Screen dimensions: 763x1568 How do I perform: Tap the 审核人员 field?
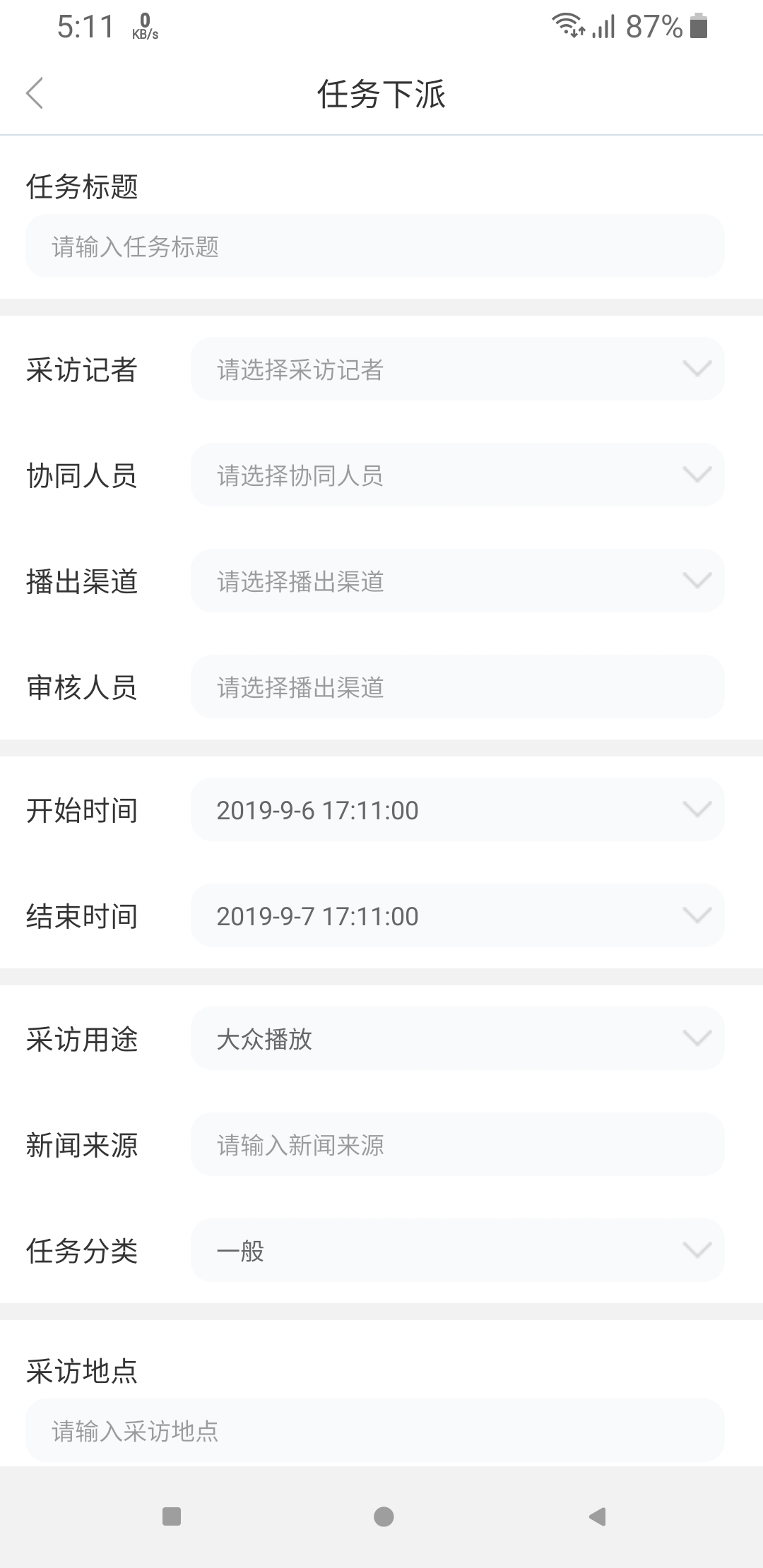[457, 687]
